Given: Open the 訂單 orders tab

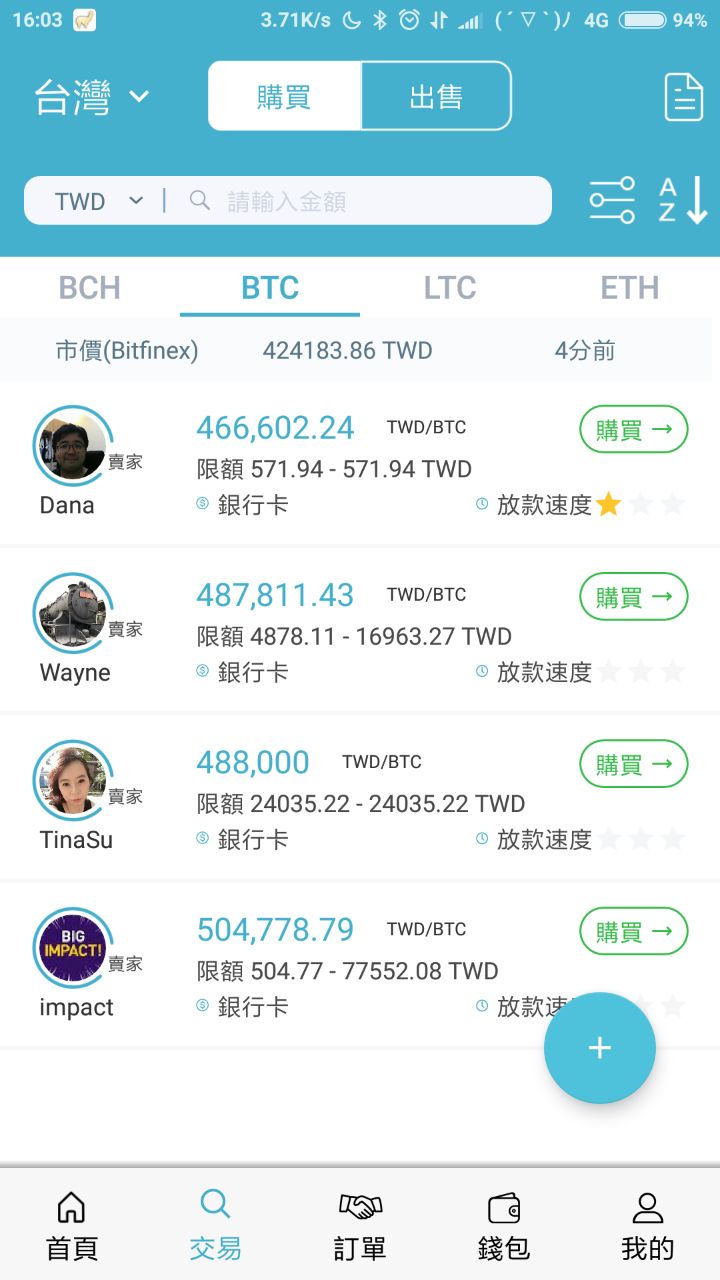Looking at the screenshot, I should coord(360,1226).
